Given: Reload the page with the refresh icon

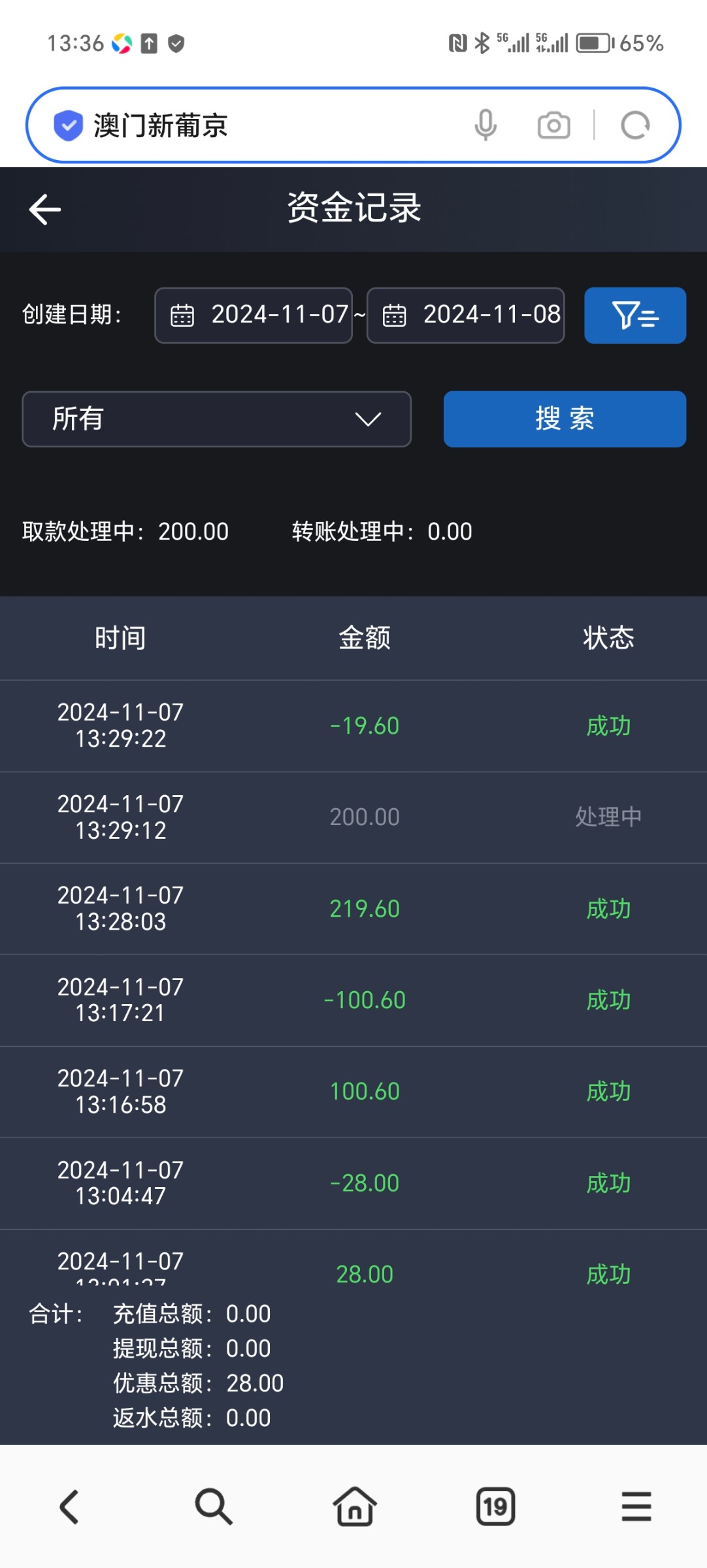Looking at the screenshot, I should click(635, 125).
